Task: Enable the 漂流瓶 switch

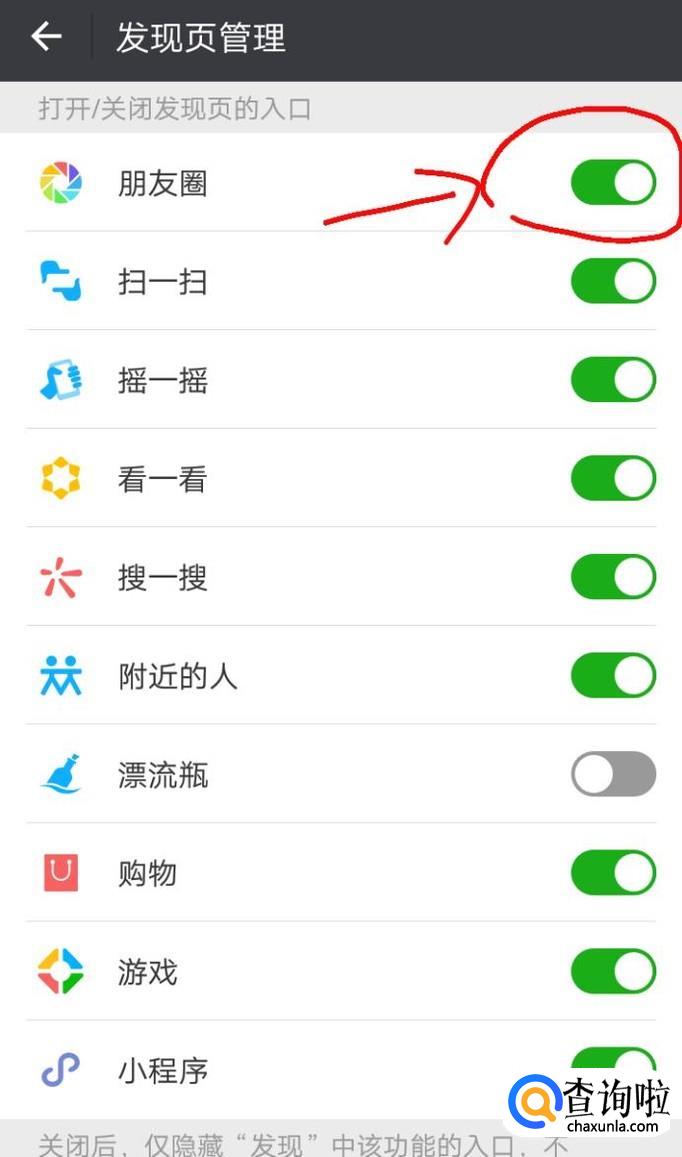Action: pyautogui.click(x=613, y=774)
